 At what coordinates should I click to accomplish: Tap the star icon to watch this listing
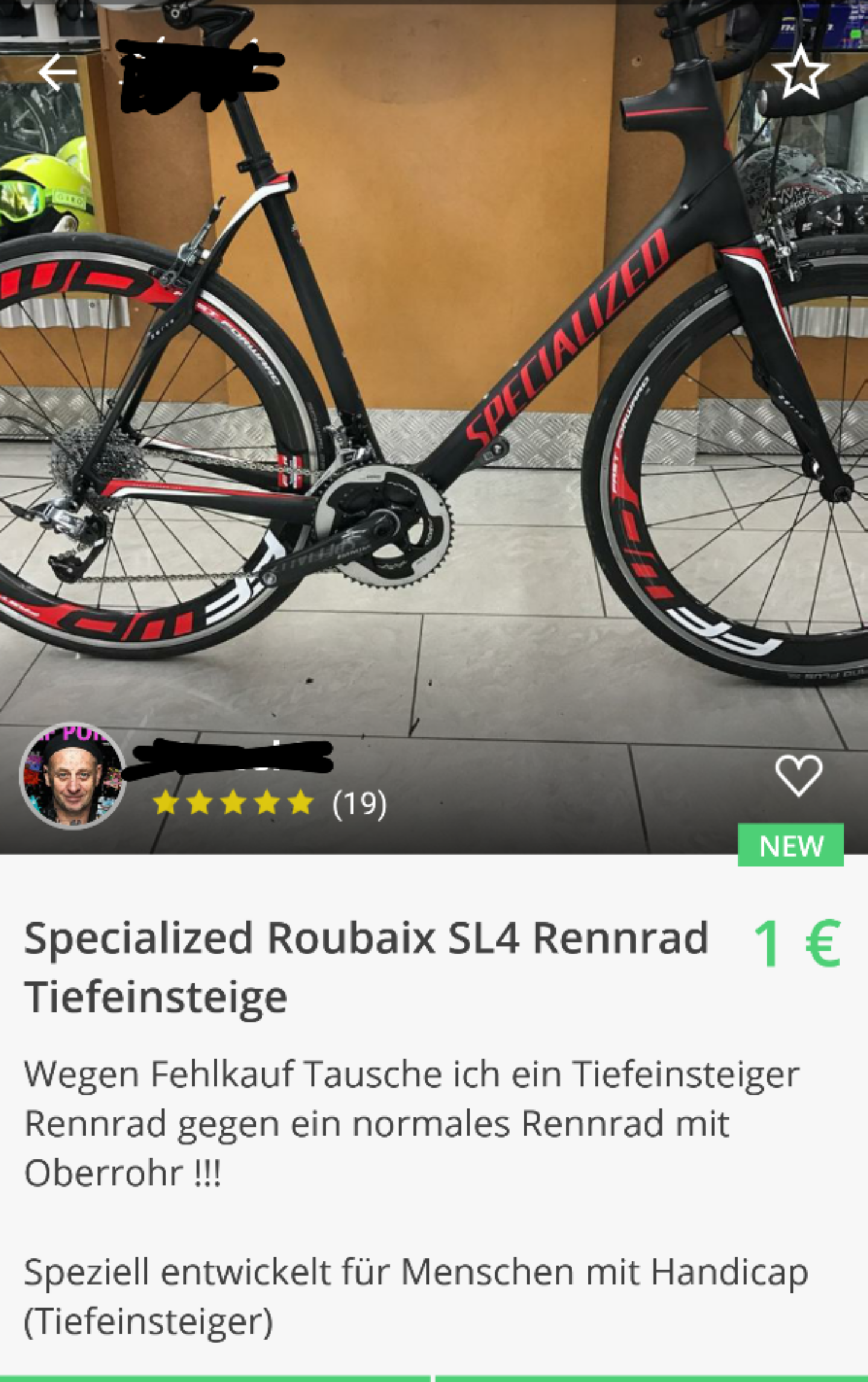pyautogui.click(x=800, y=72)
